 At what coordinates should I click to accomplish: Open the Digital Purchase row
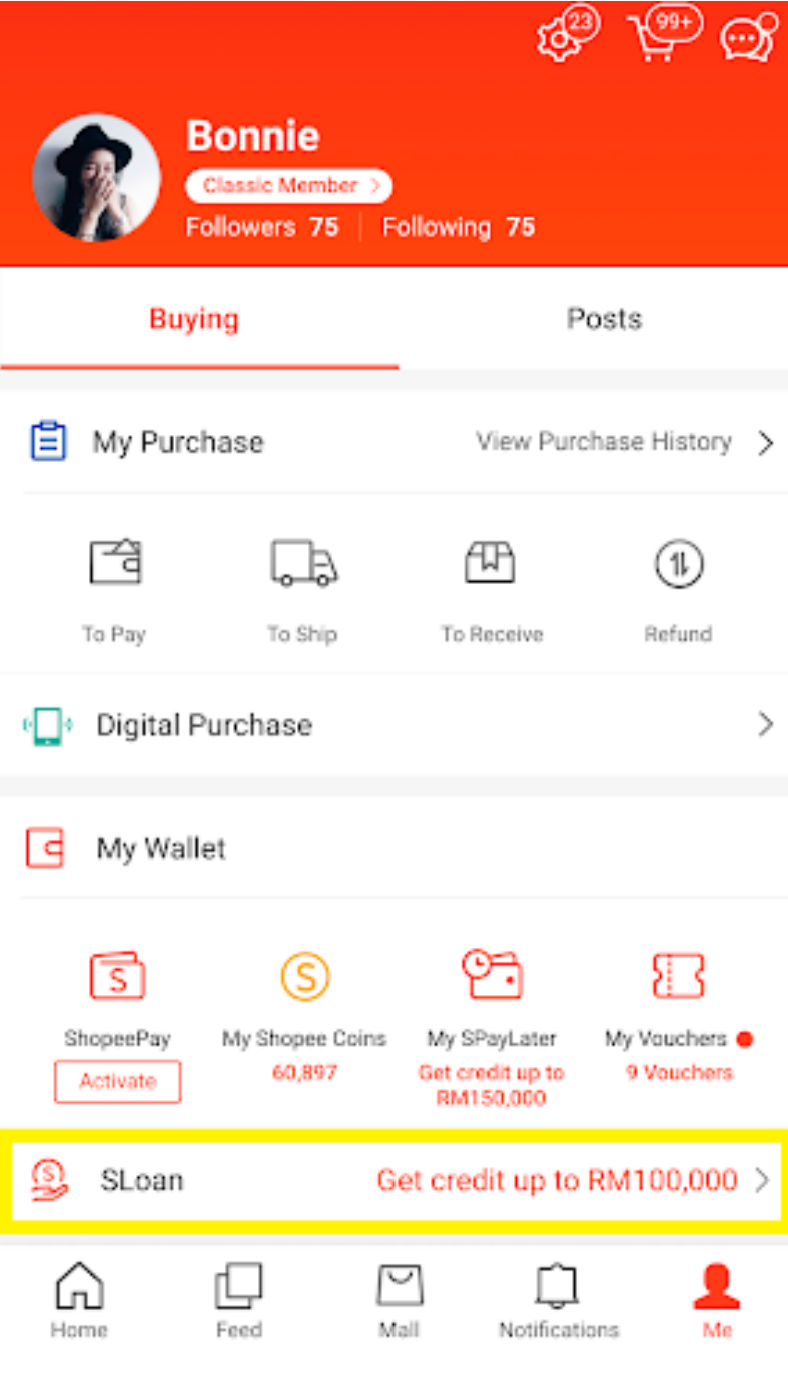[394, 725]
